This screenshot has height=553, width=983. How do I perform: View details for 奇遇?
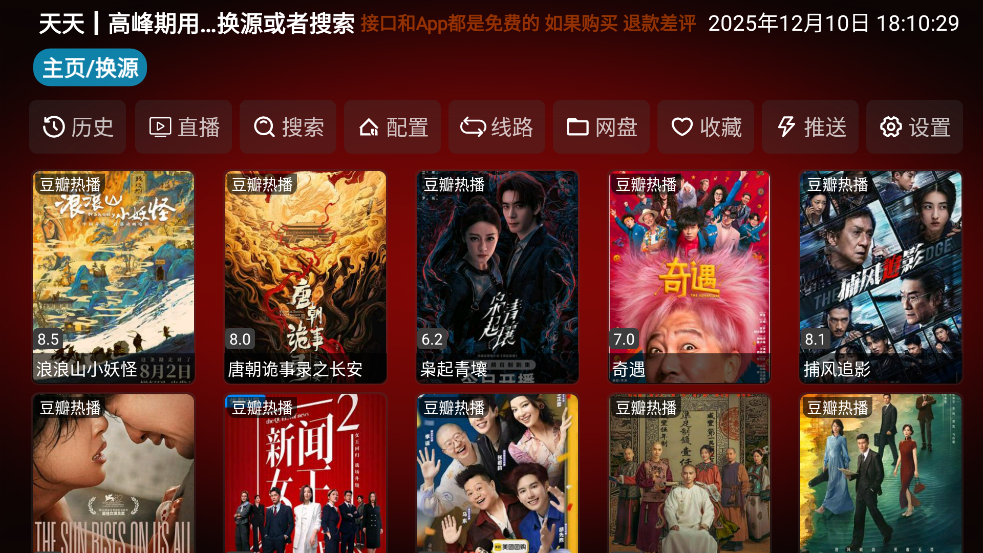(x=689, y=277)
